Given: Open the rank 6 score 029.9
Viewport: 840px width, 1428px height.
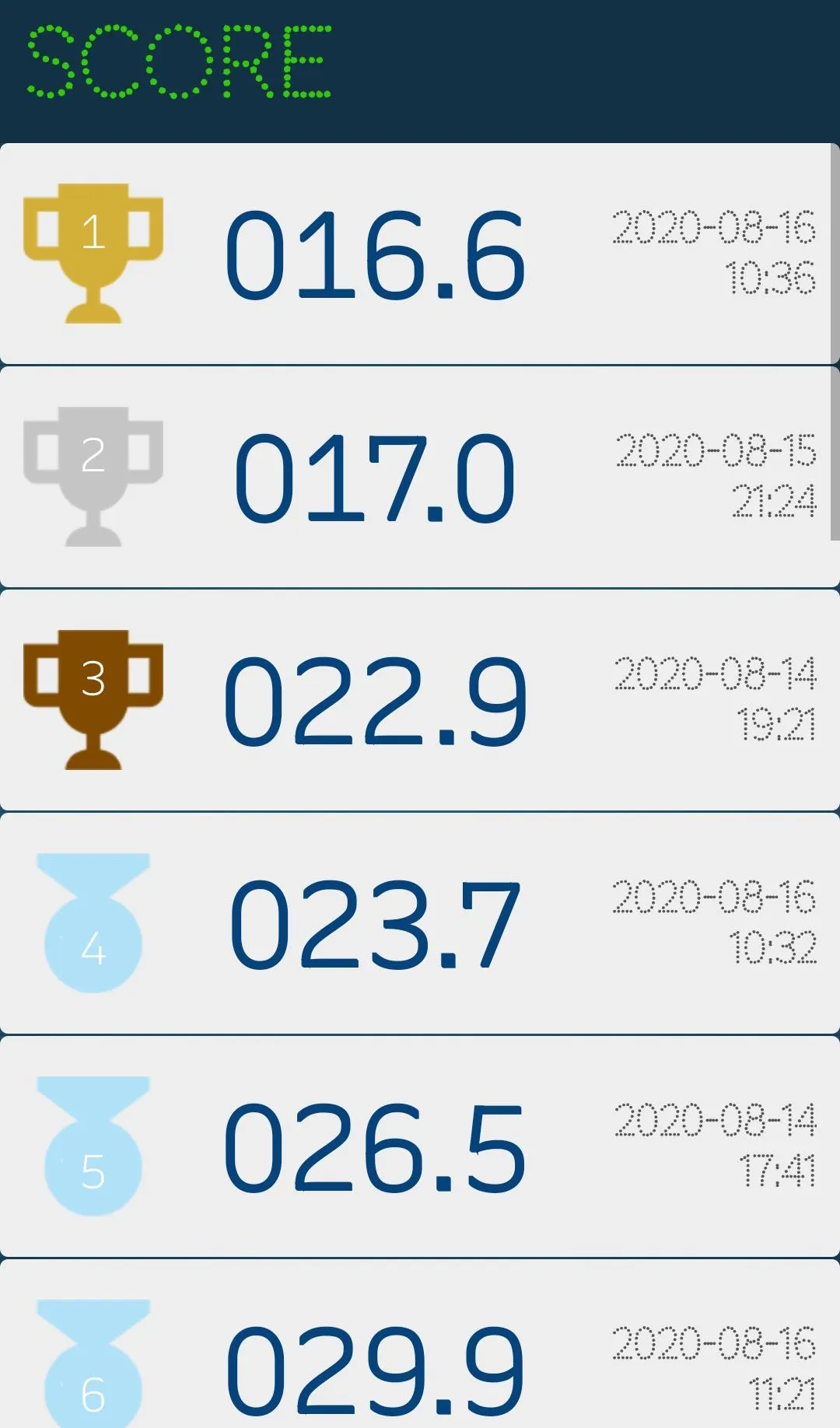Looking at the screenshot, I should click(x=376, y=1370).
